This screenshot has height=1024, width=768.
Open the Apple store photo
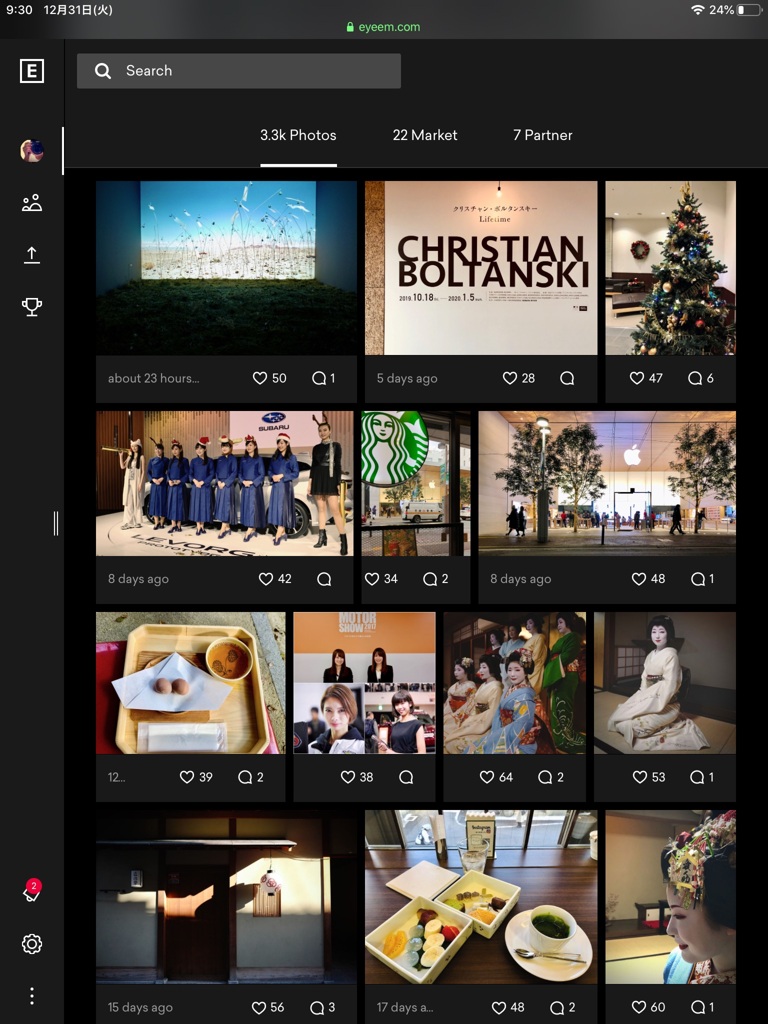point(607,482)
